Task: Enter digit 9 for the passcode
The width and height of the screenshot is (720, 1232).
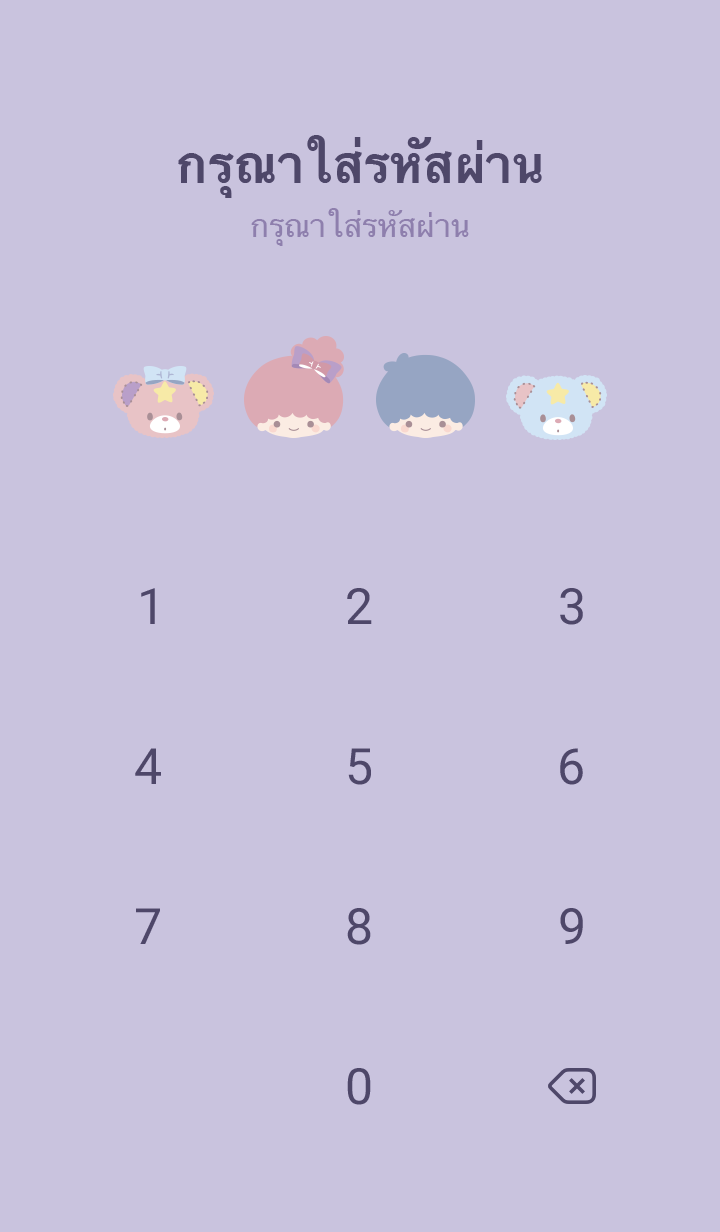Action: coord(571,927)
